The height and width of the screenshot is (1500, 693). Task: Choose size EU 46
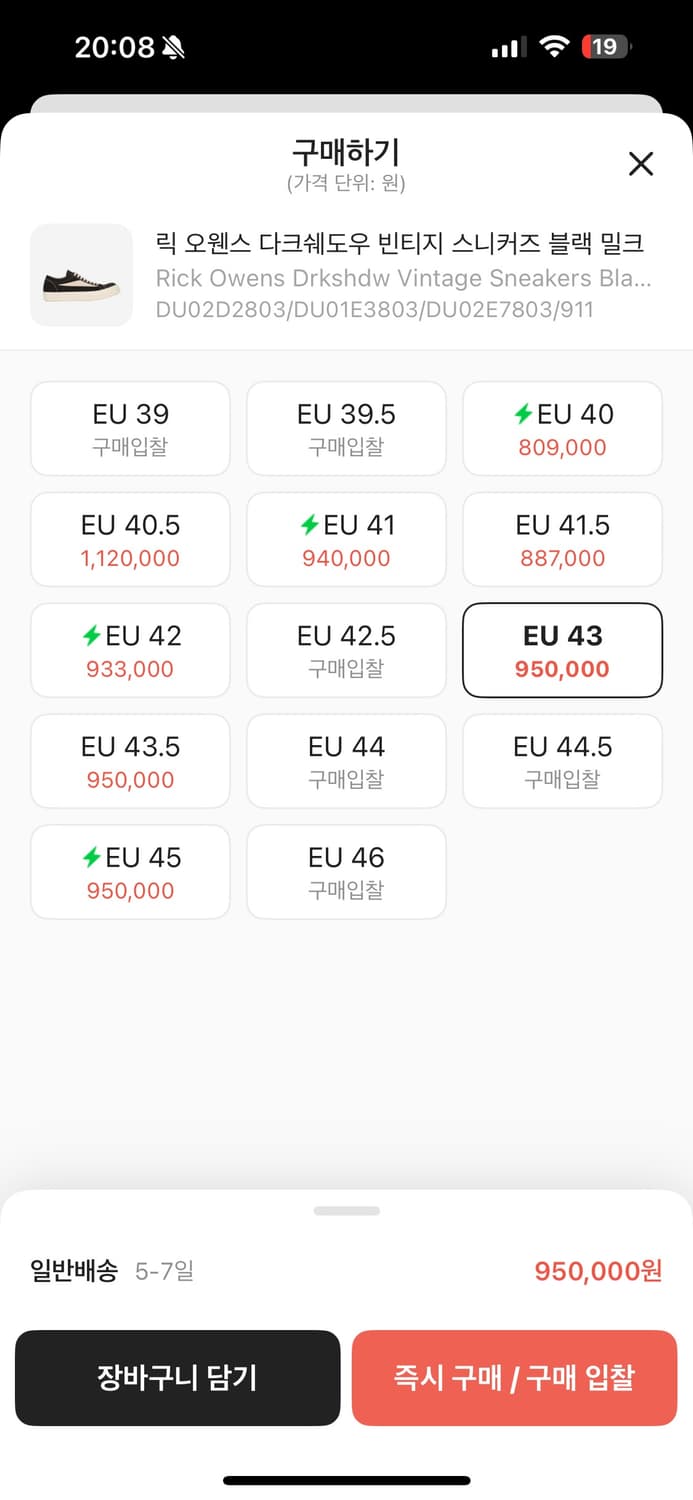[x=346, y=873]
